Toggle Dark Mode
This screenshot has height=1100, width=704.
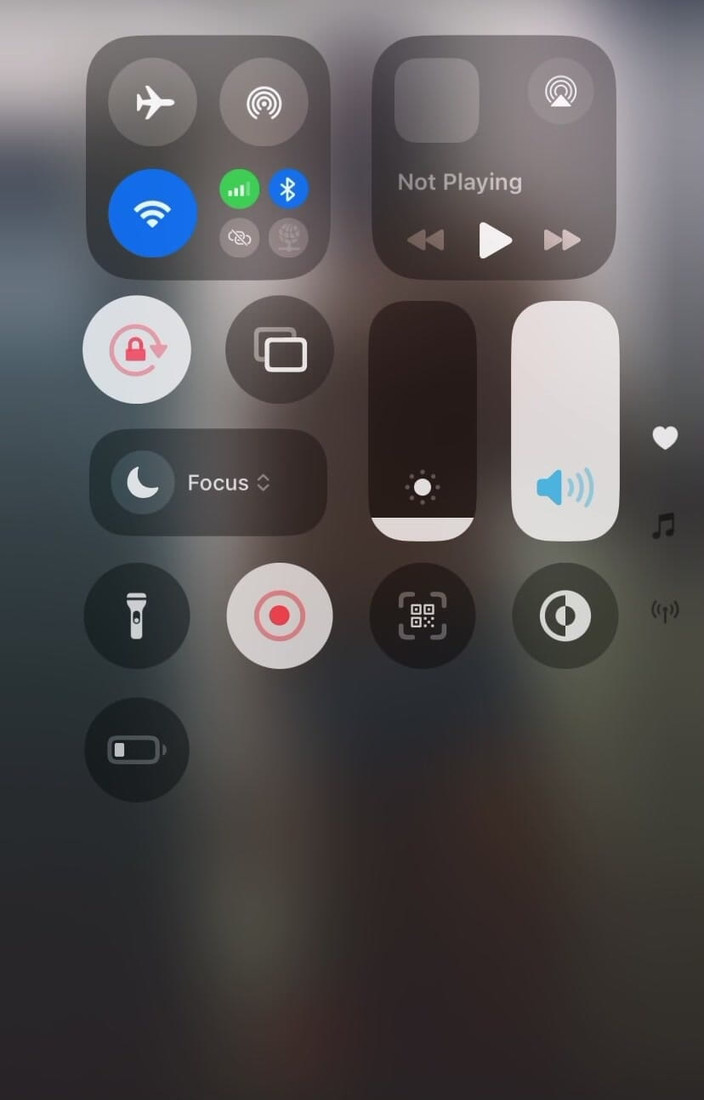565,616
